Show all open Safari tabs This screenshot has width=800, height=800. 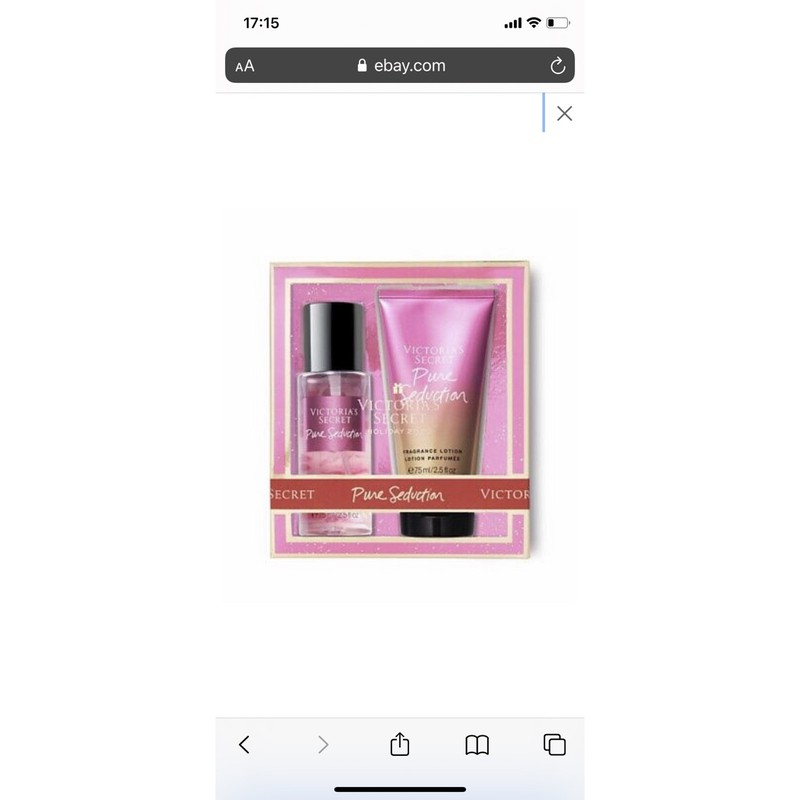pos(554,744)
